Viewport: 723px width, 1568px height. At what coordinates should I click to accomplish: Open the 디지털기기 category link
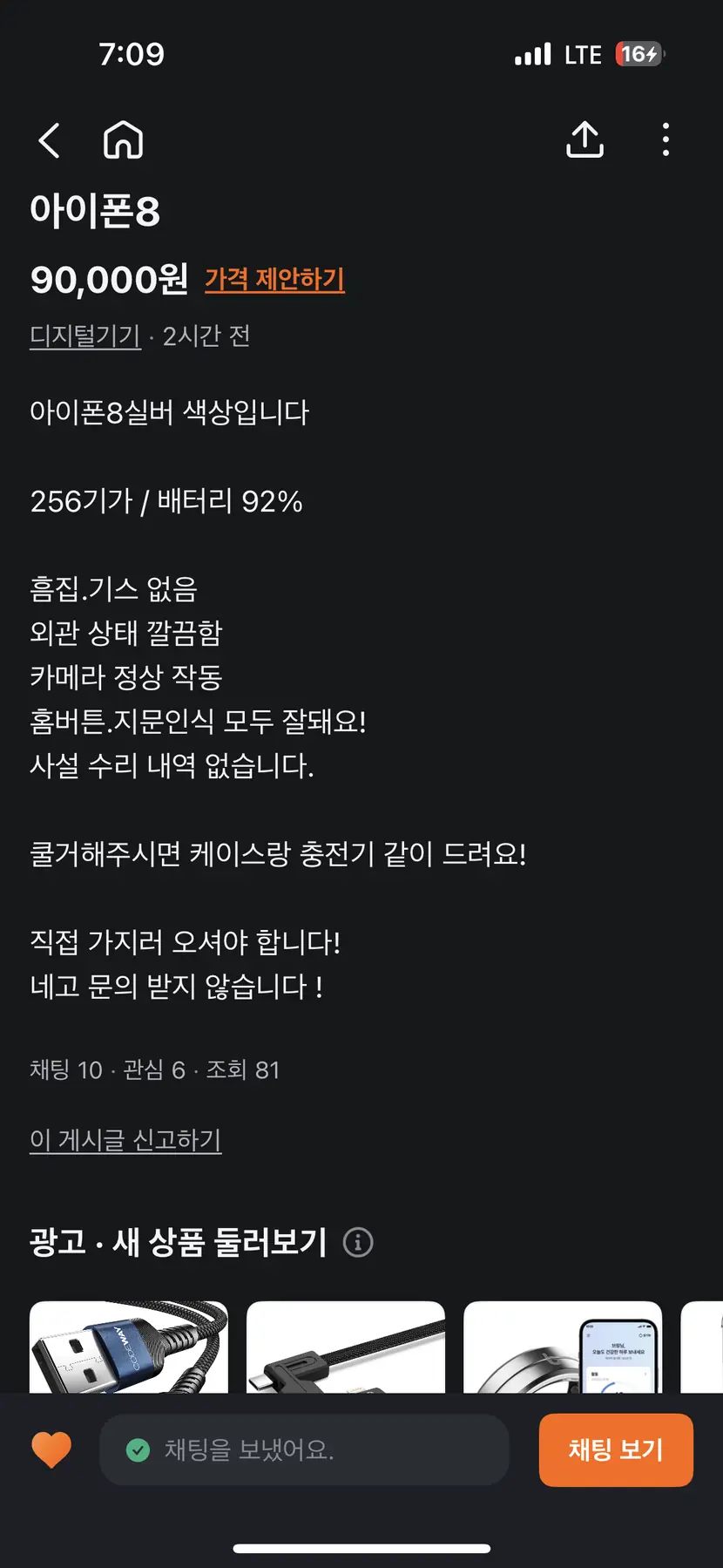click(85, 336)
